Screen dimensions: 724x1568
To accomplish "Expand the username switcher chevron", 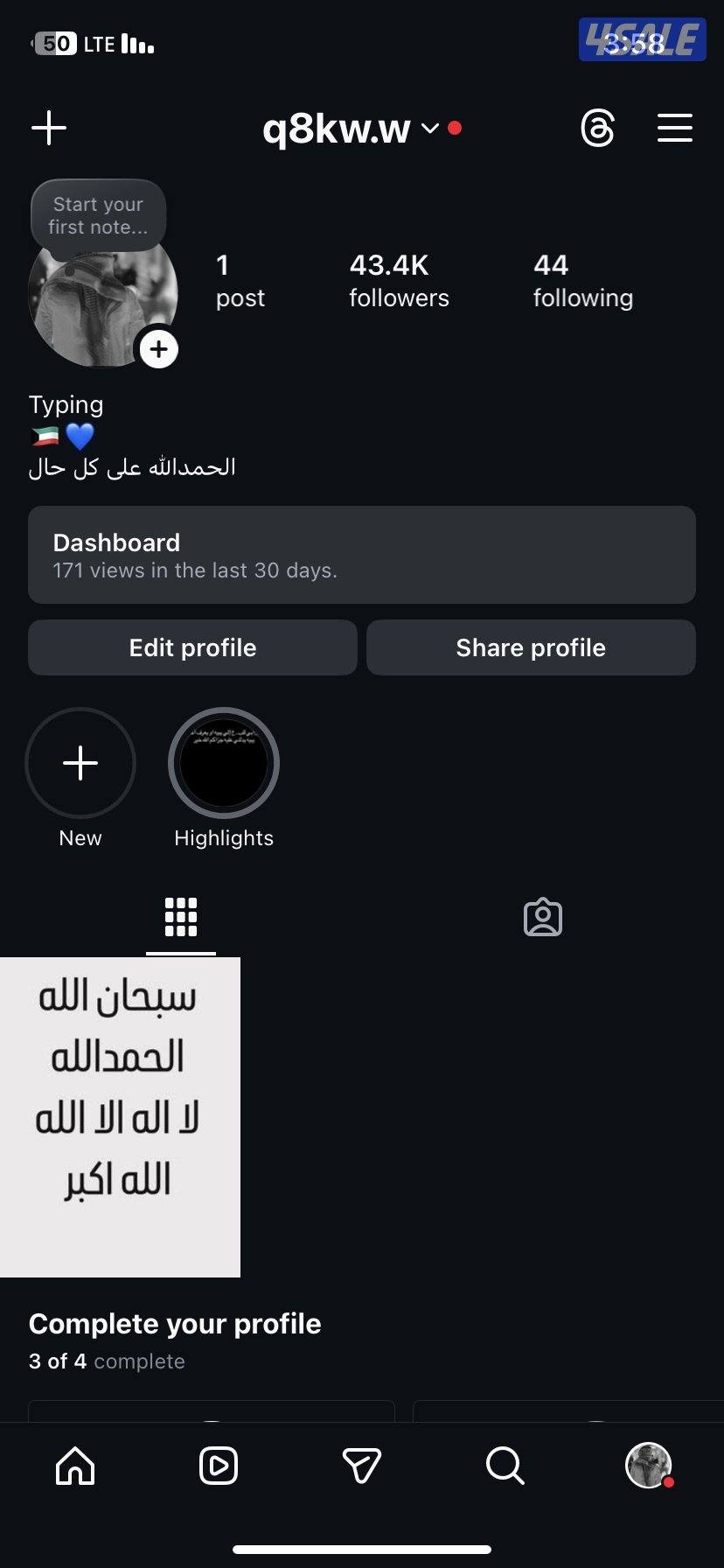I will point(429,129).
